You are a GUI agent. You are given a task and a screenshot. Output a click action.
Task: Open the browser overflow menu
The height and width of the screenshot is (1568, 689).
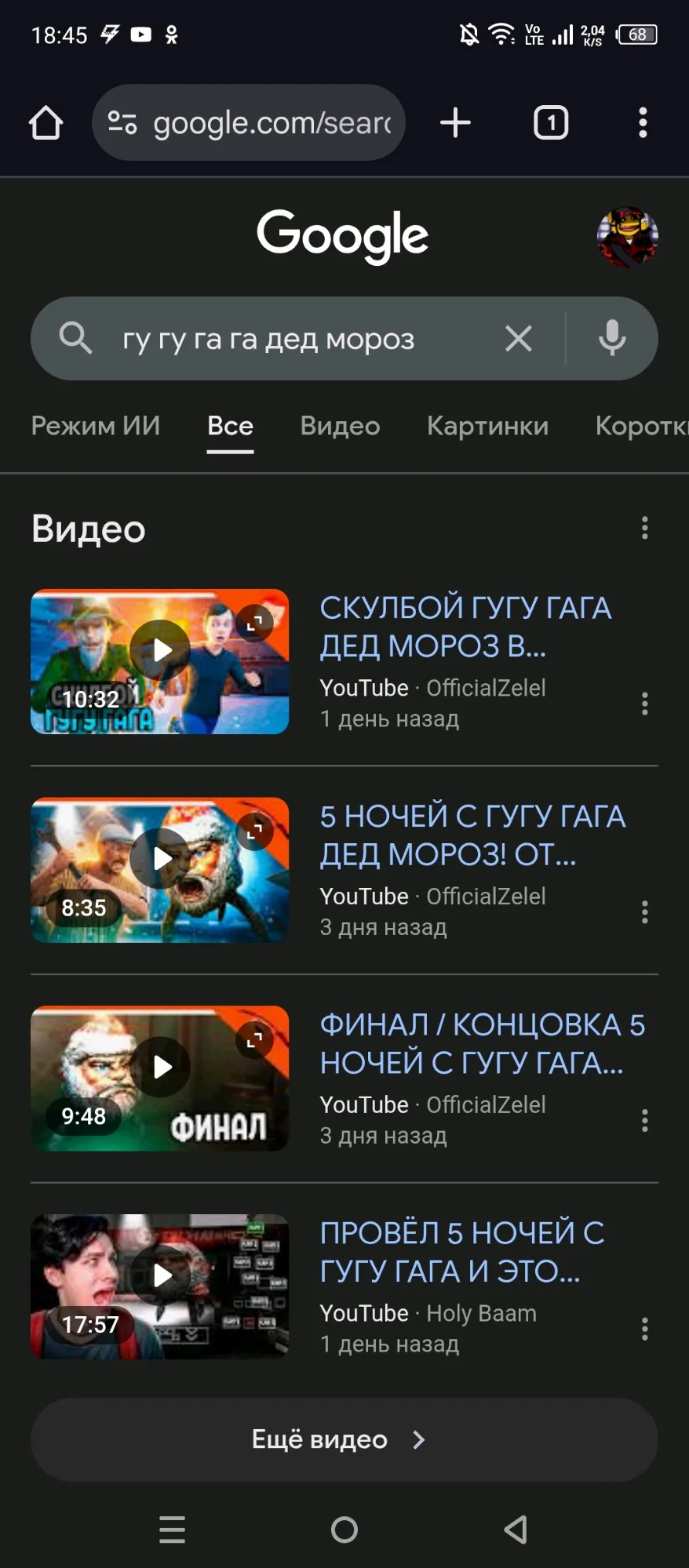point(643,122)
